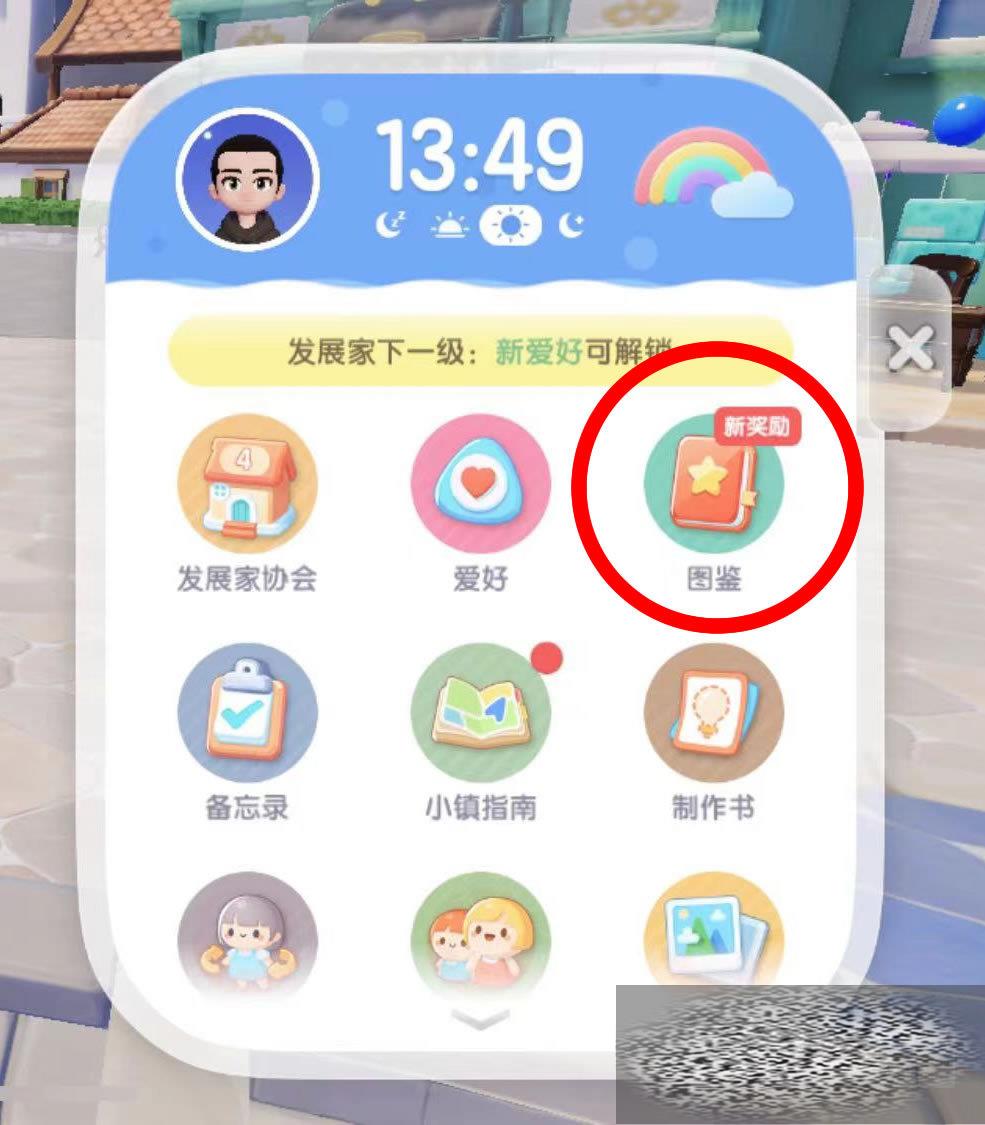Open 小镇指南 town guide map

[480, 713]
